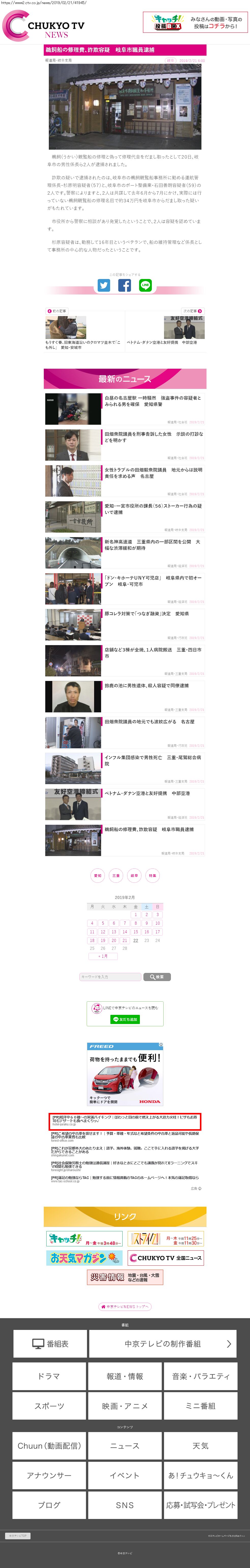Share the article on Facebook
Screen dimensions: 250x1568
click(x=124, y=285)
